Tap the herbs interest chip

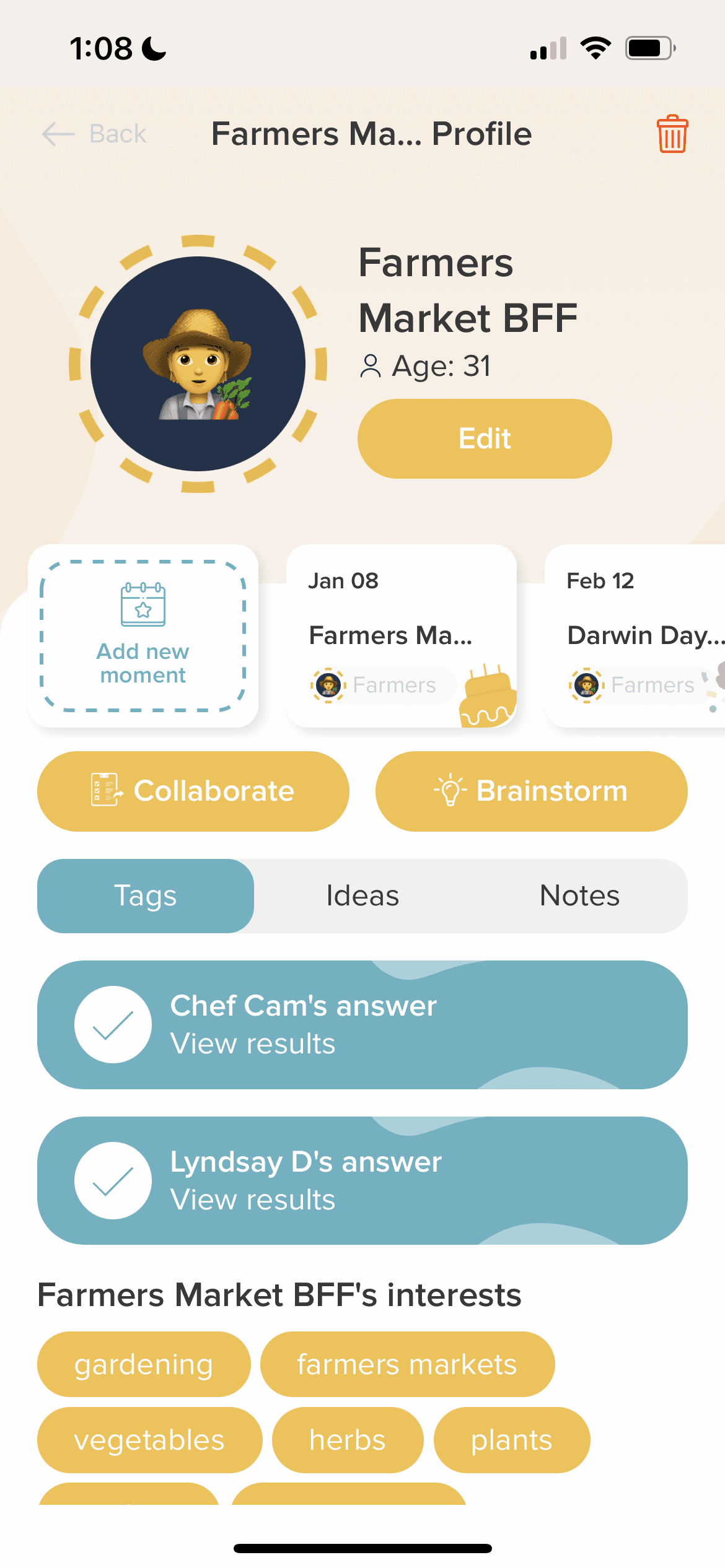tap(348, 1440)
